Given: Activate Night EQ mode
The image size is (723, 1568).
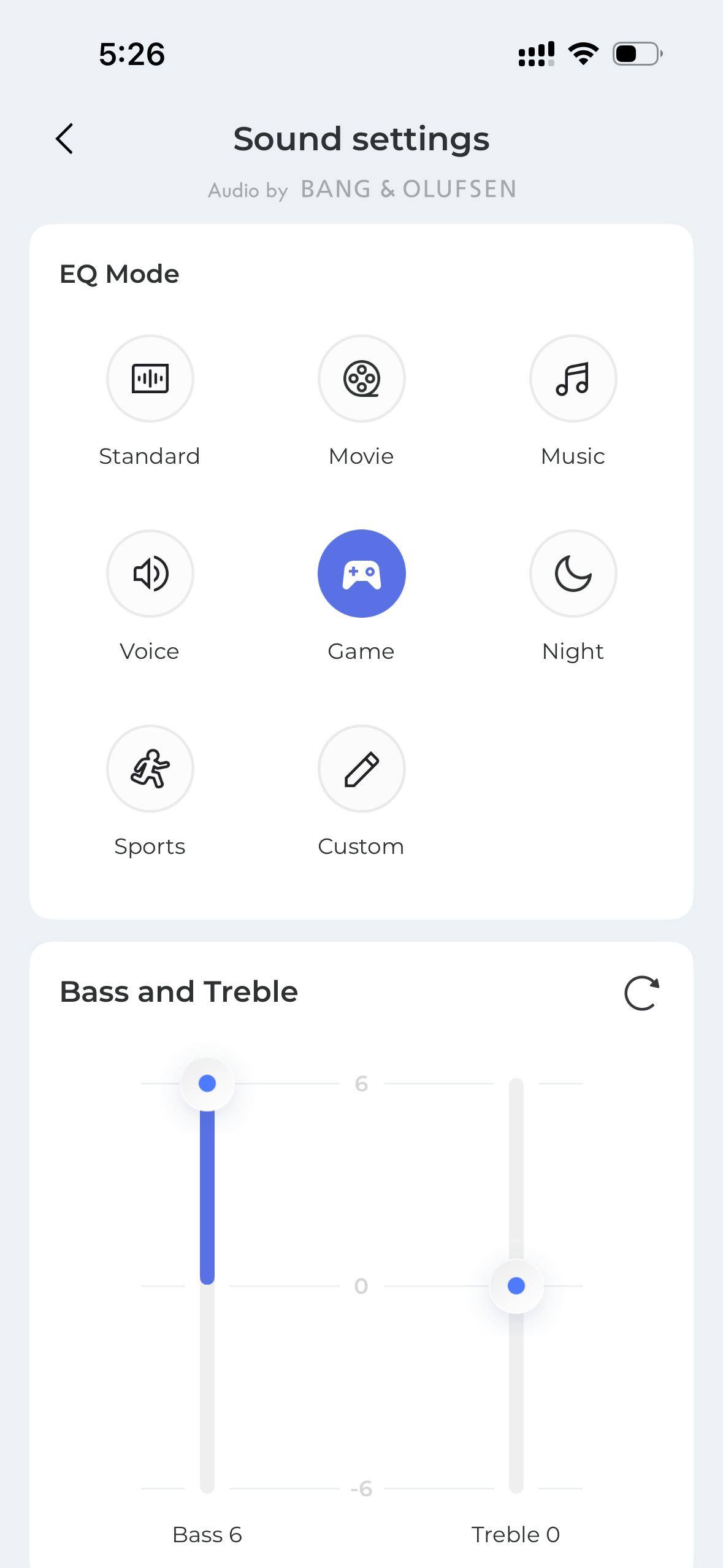Looking at the screenshot, I should 573,574.
